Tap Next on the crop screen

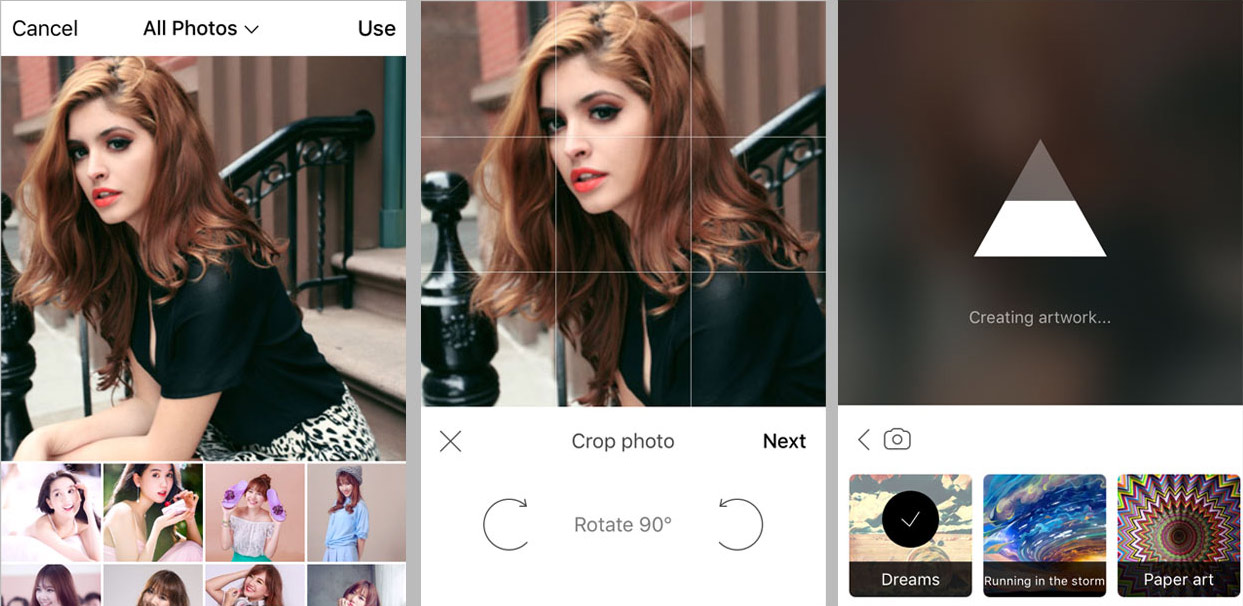783,441
